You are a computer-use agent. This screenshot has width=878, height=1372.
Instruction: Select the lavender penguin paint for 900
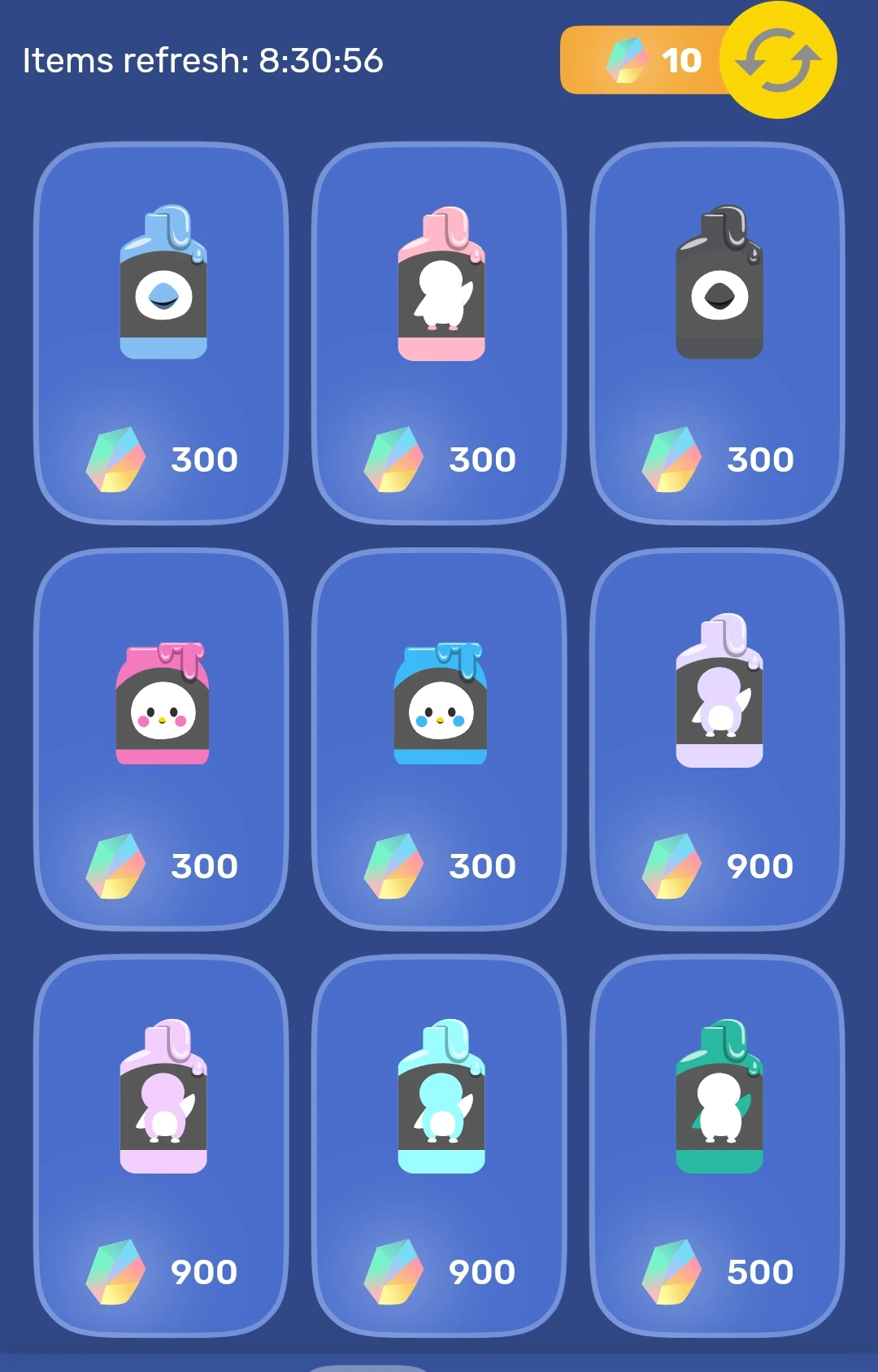pyautogui.click(x=718, y=738)
